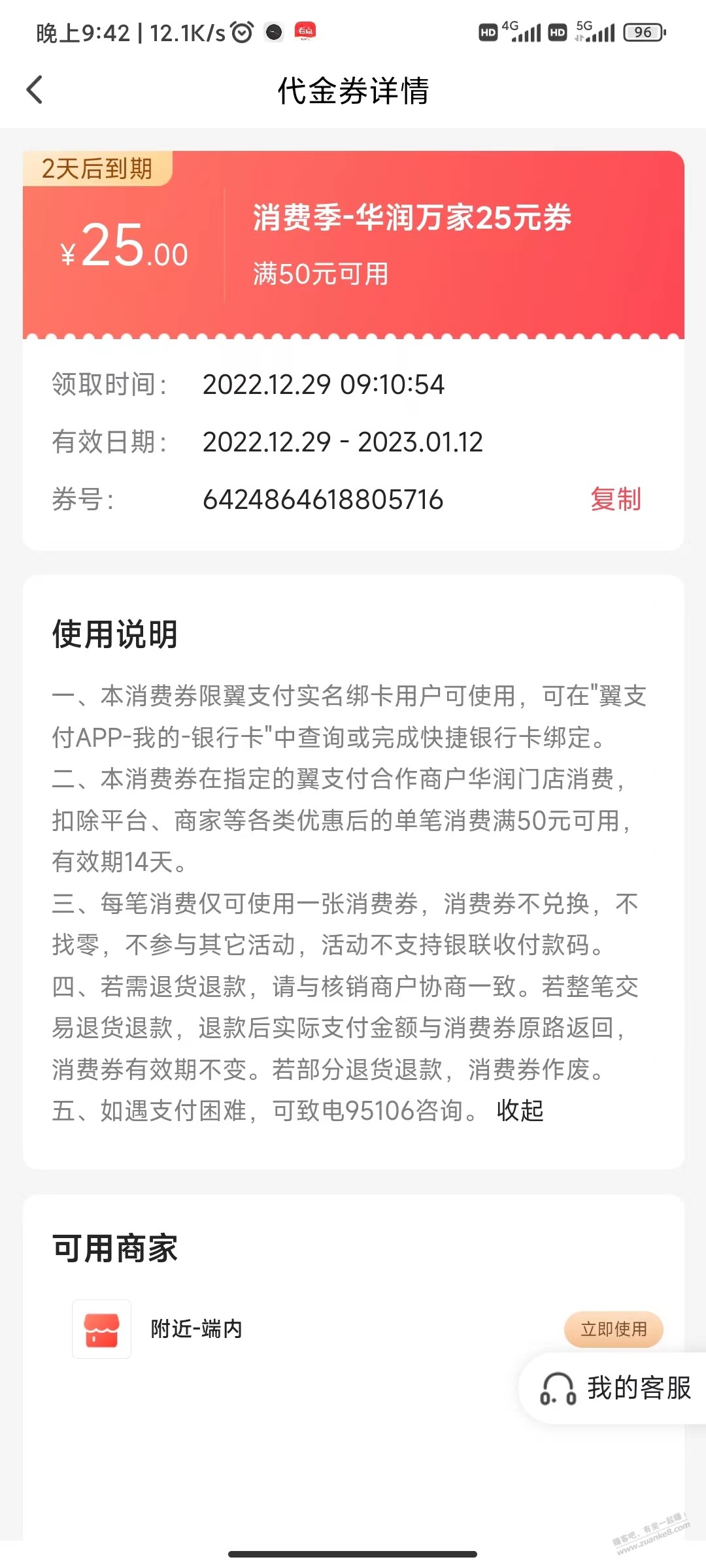Viewport: 706px width, 1568px height.
Task: Open 我的客服 customer service
Action: coord(614,1388)
